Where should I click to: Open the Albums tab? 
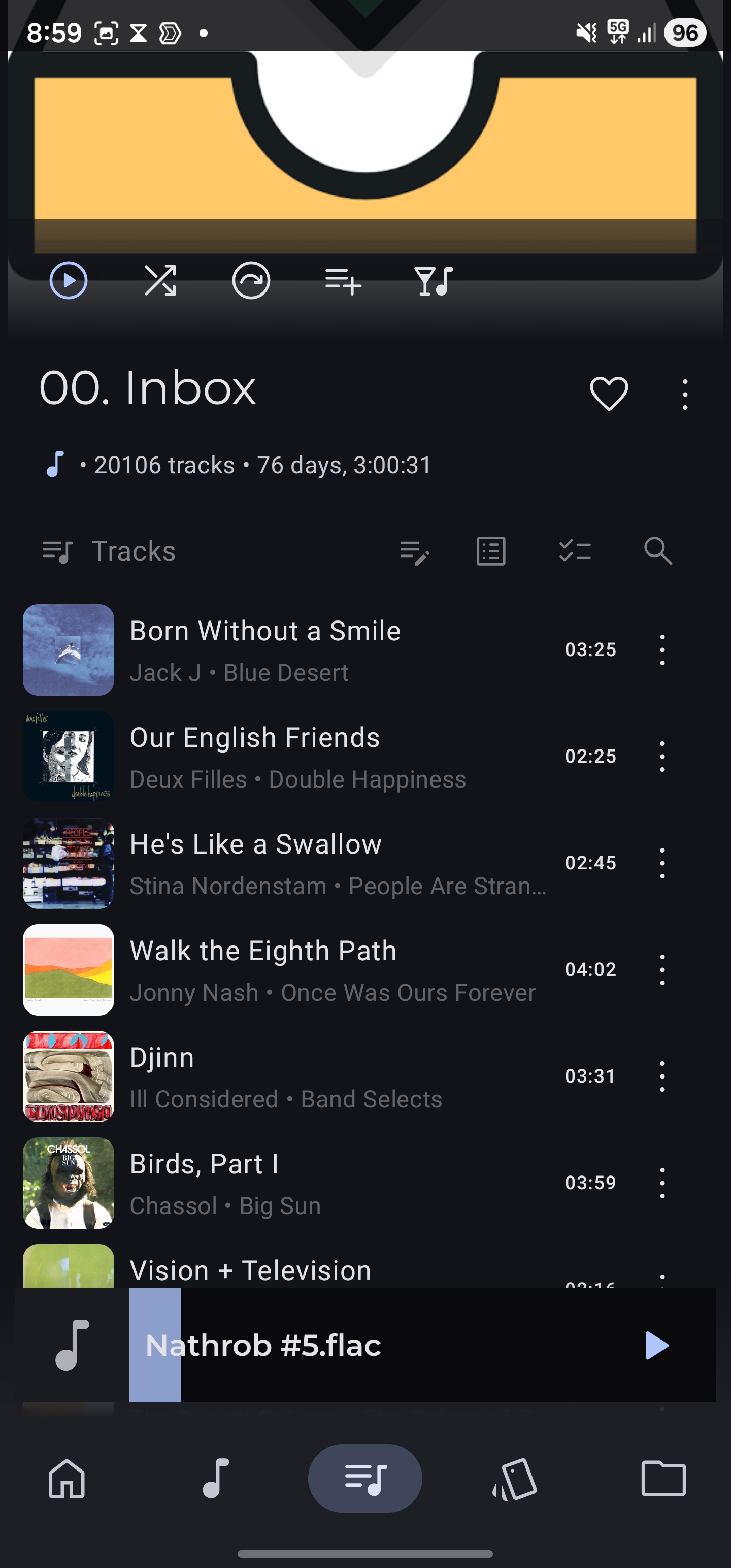(514, 1478)
